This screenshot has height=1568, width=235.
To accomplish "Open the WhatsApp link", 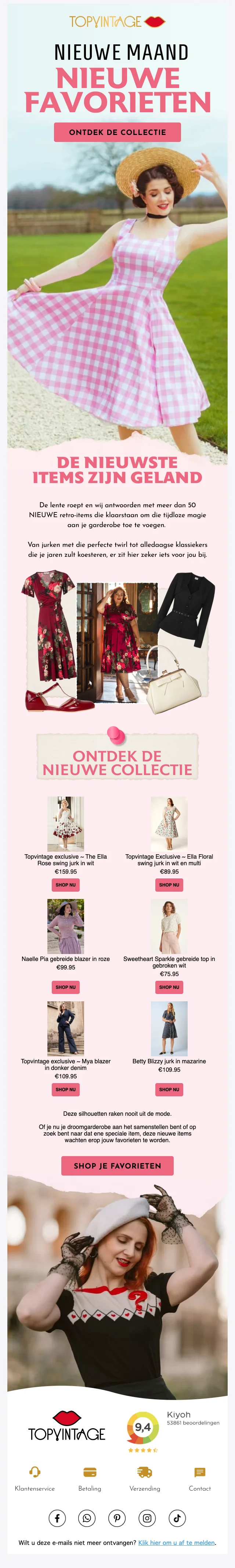I will 87,1518.
